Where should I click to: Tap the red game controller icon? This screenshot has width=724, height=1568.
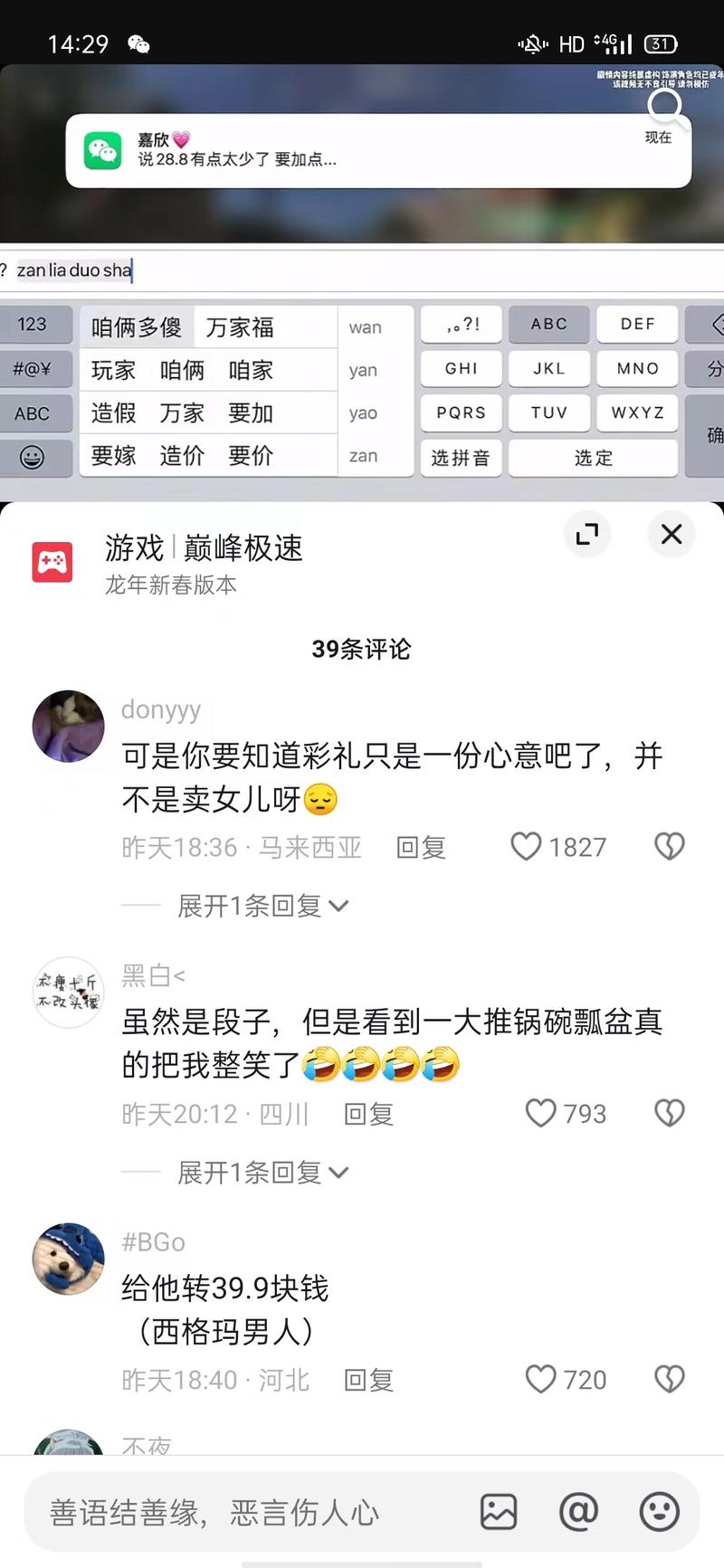pos(52,562)
